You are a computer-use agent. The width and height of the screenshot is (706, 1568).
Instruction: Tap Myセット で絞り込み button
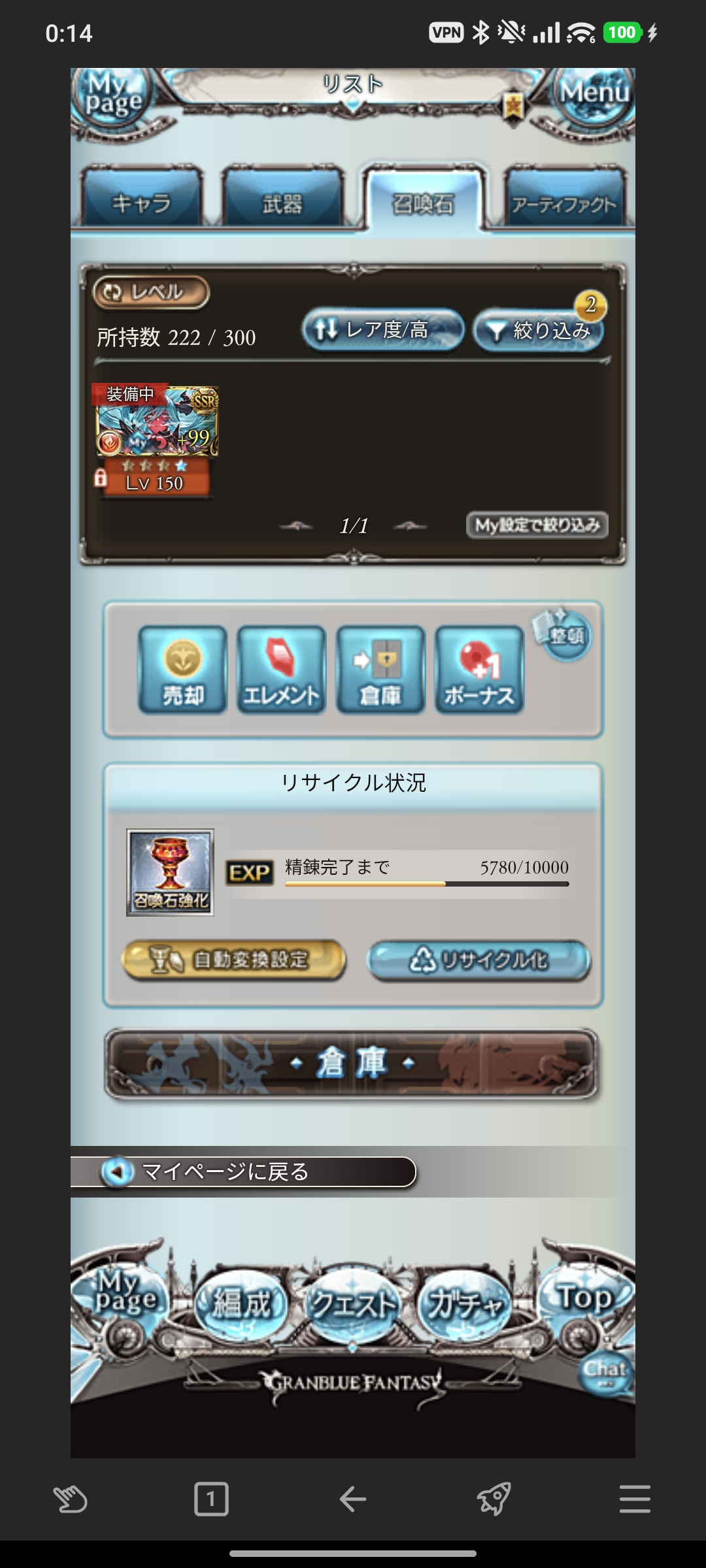(x=537, y=525)
